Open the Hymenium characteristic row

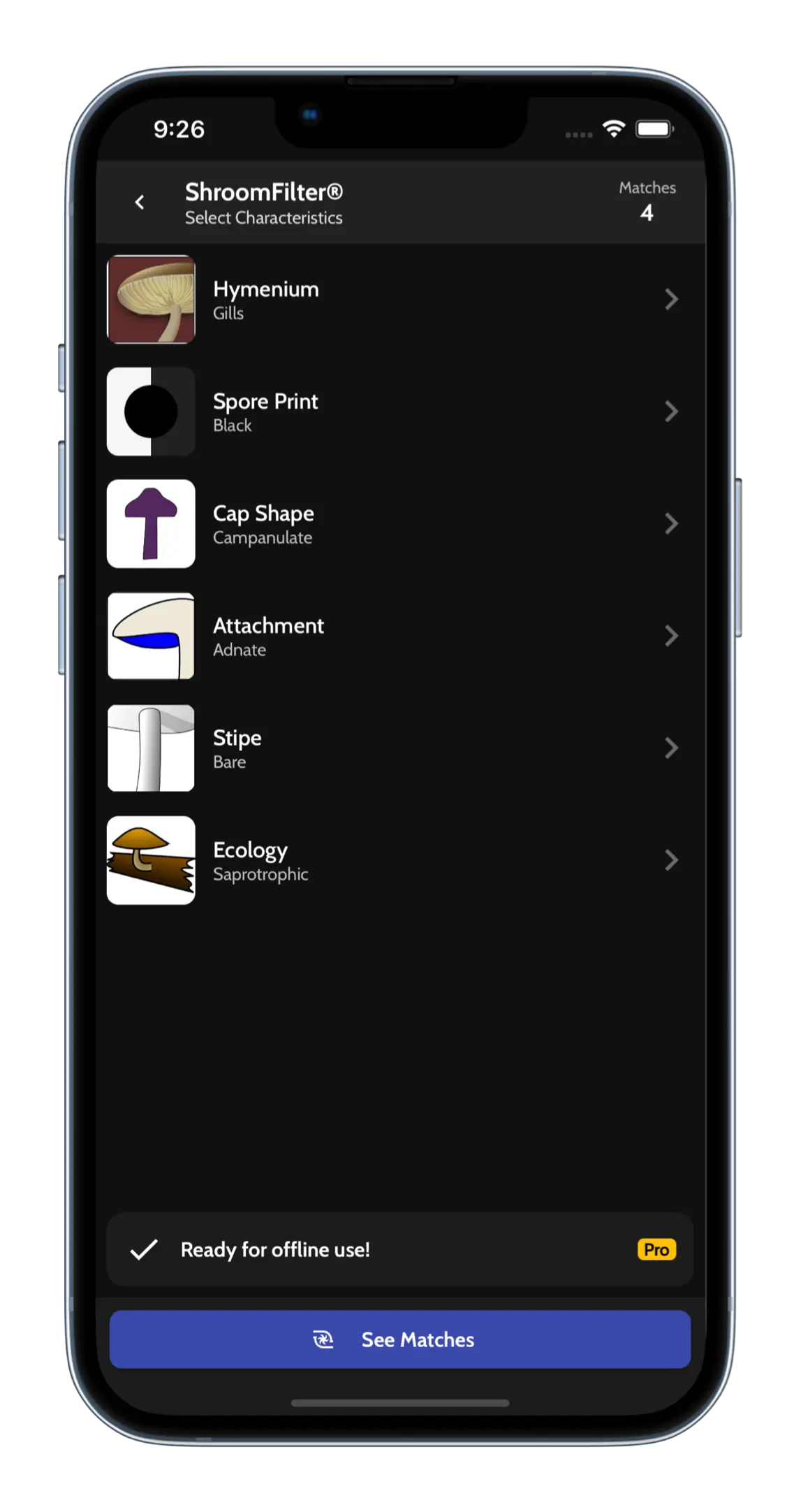399,300
